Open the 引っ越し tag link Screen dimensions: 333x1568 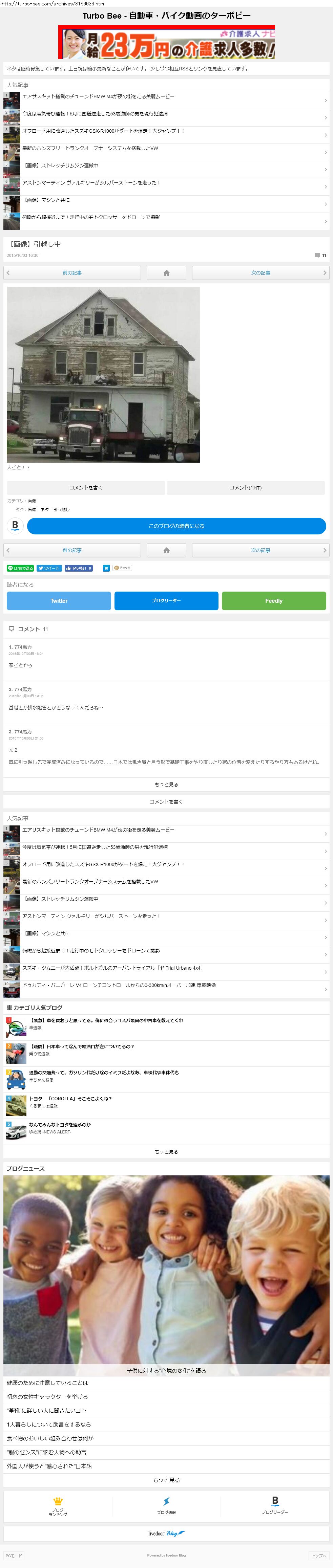click(61, 509)
